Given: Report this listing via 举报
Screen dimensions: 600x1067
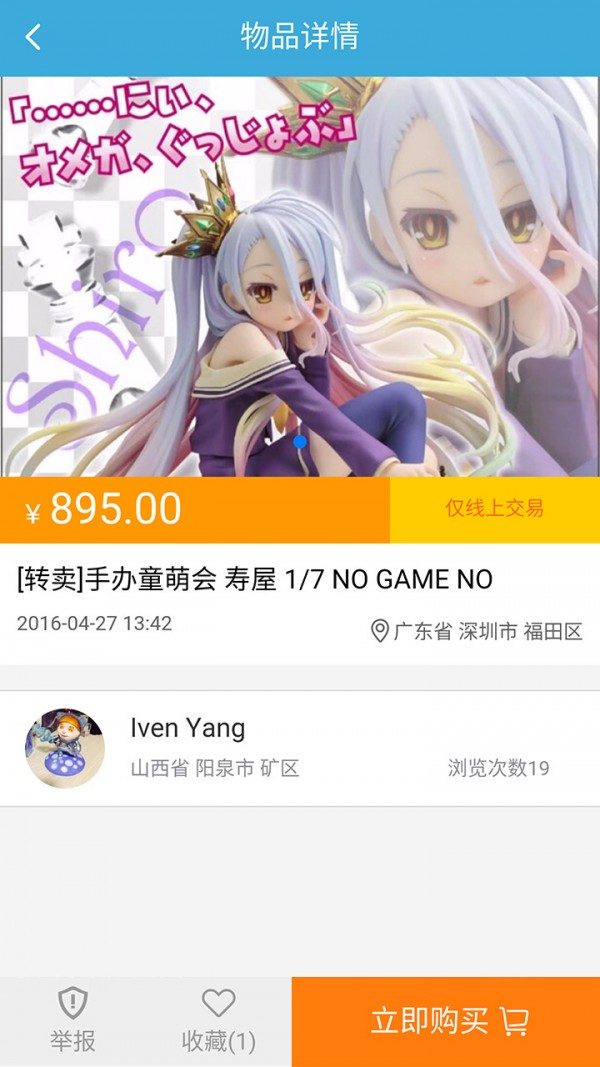Looking at the screenshot, I should coord(73,1021).
